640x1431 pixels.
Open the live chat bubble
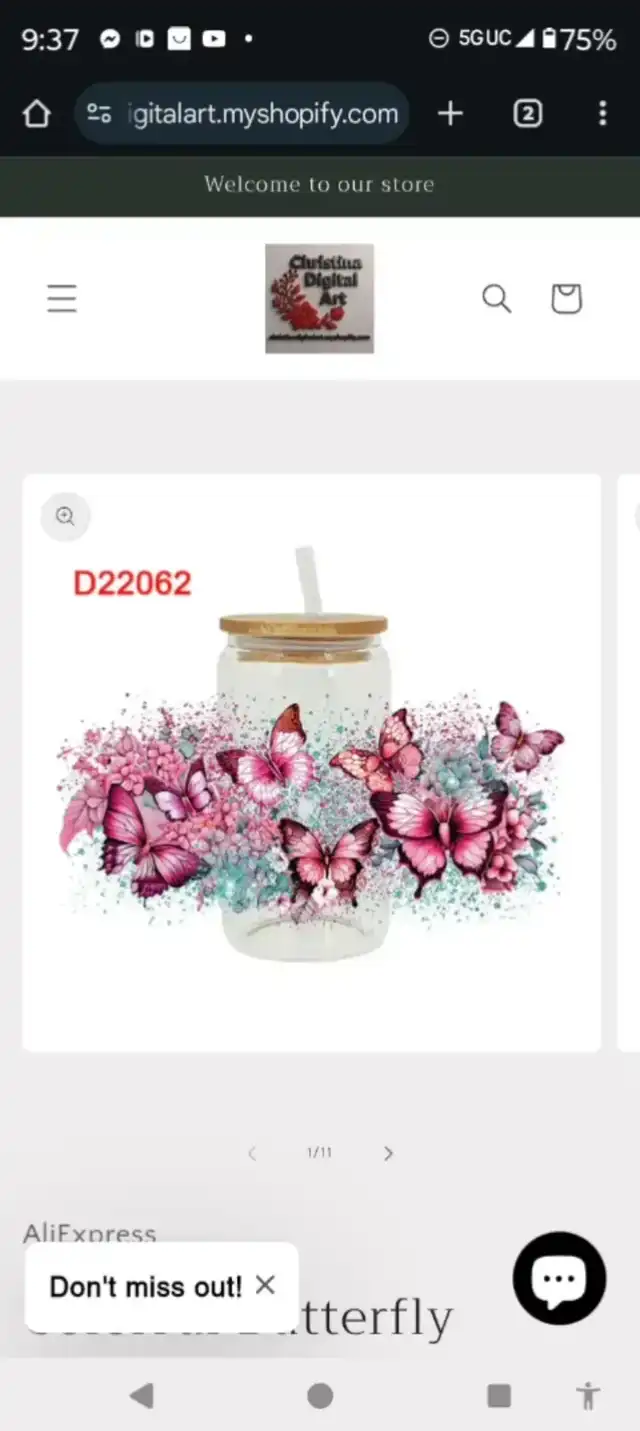(x=559, y=1278)
